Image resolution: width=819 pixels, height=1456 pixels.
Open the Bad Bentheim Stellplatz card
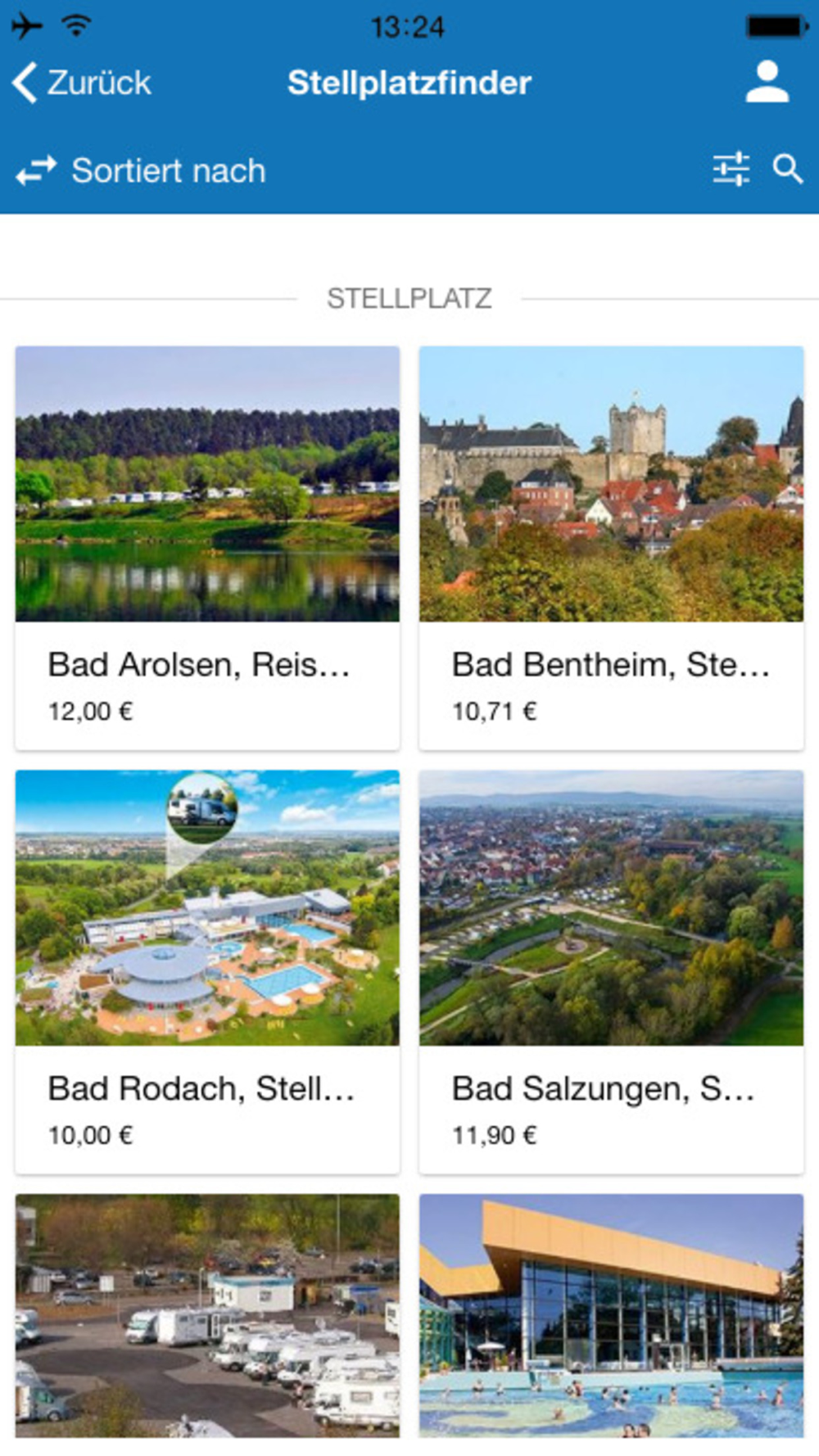611,547
